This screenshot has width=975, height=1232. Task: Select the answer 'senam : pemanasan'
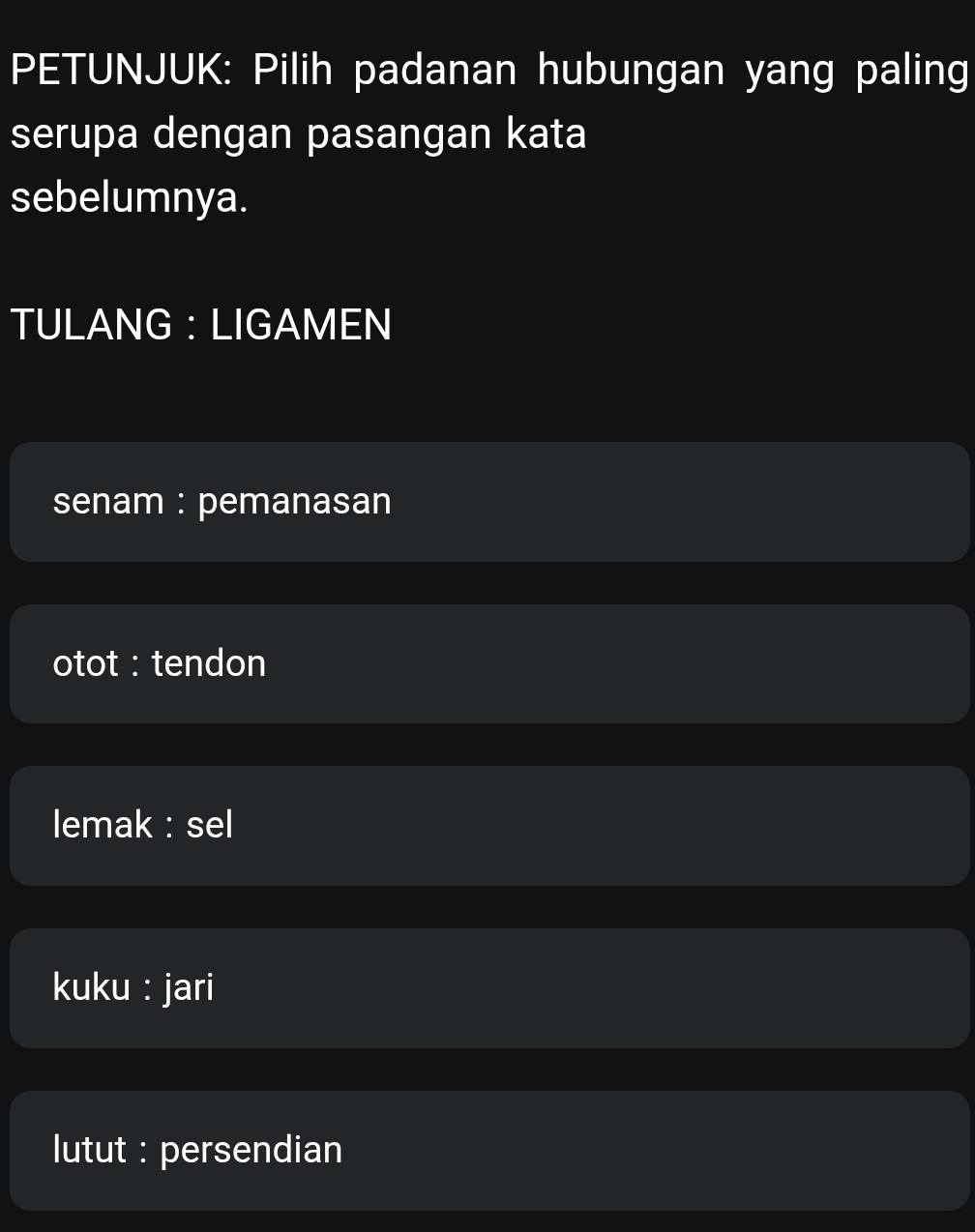(x=489, y=502)
